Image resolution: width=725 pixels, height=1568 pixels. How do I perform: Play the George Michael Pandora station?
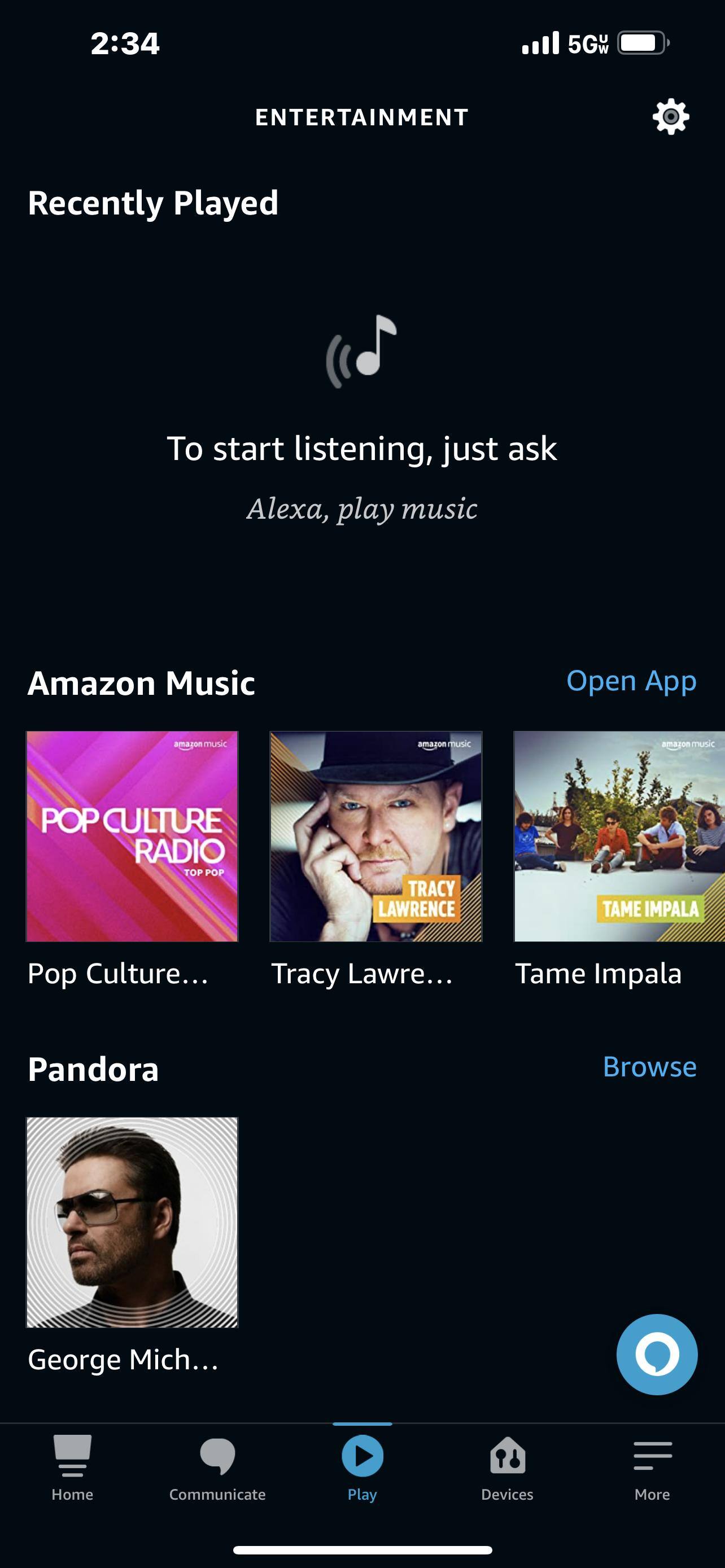coord(132,1222)
